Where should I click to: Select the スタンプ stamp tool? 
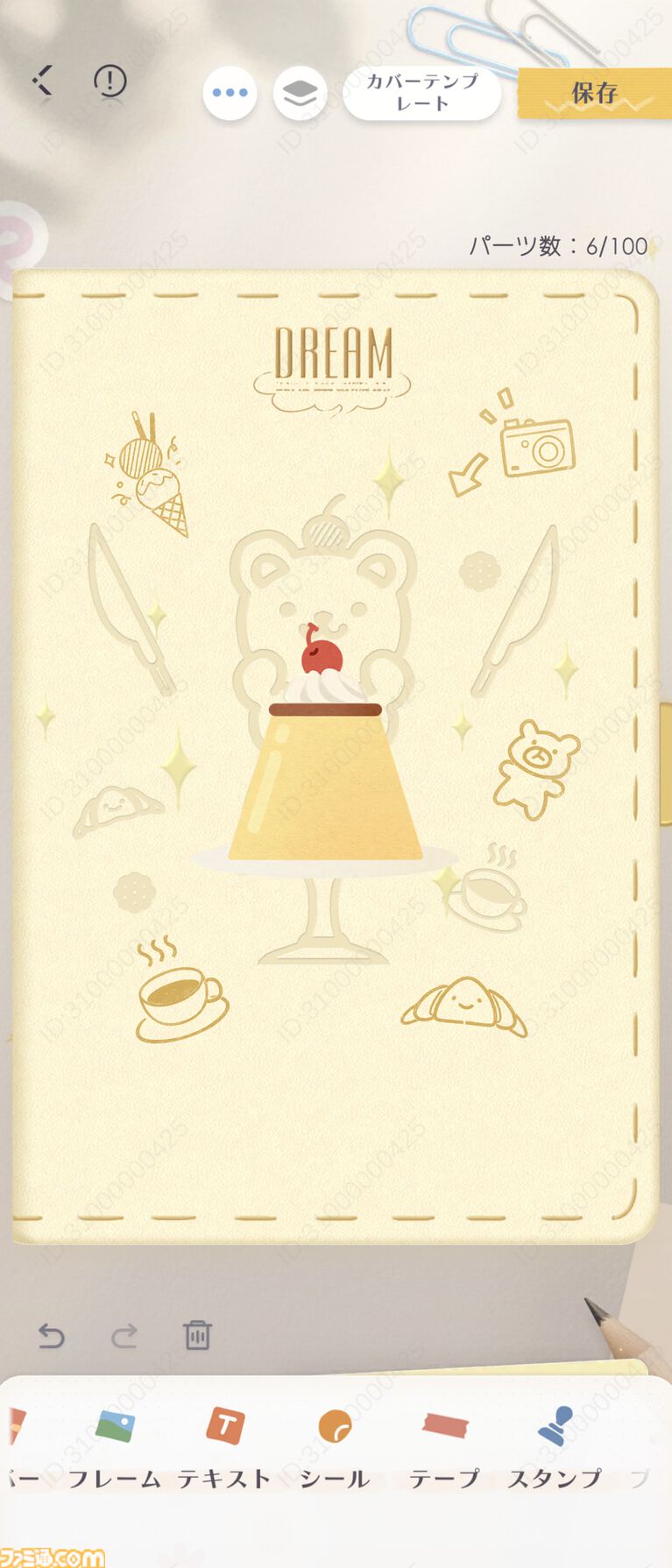(555, 1447)
